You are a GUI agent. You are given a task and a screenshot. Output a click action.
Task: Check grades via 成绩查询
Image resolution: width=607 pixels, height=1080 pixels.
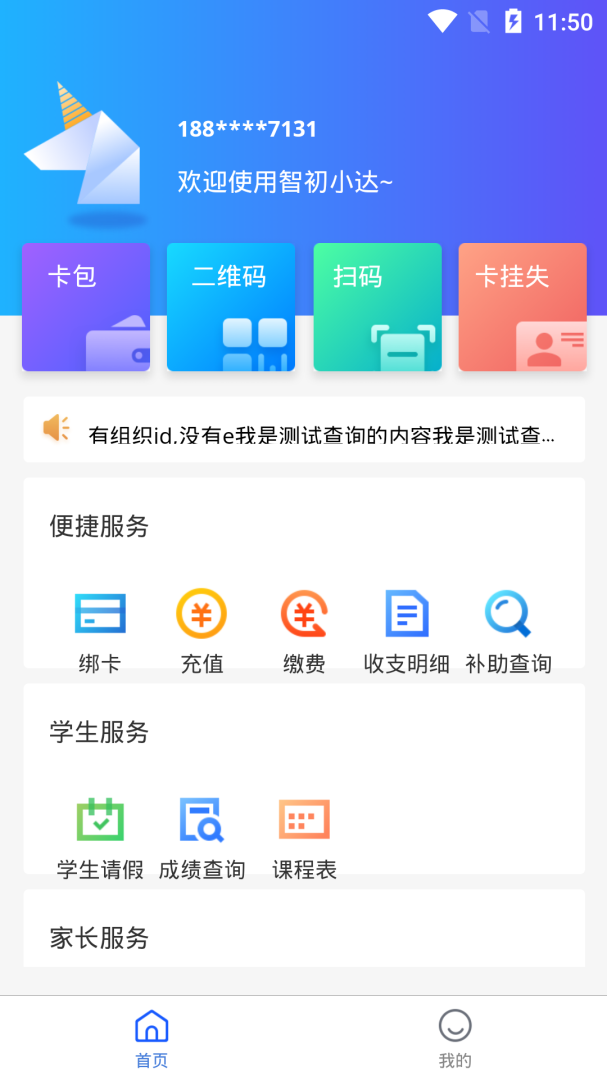click(202, 837)
